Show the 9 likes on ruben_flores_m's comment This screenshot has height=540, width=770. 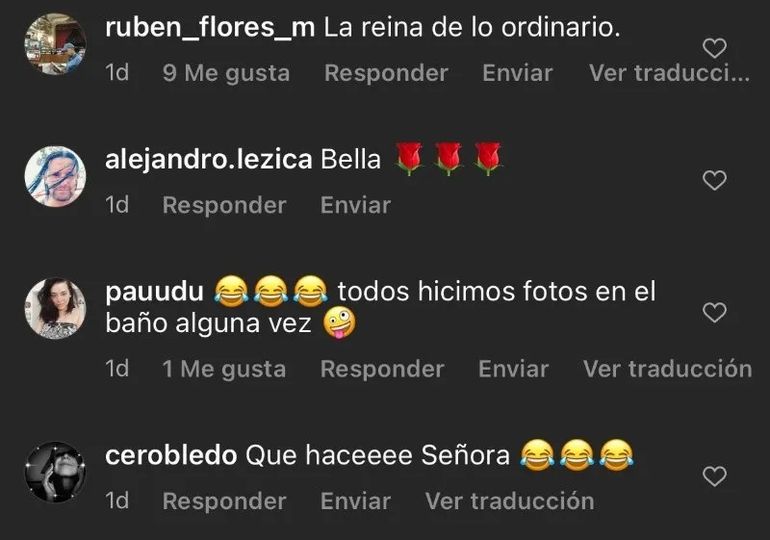226,73
